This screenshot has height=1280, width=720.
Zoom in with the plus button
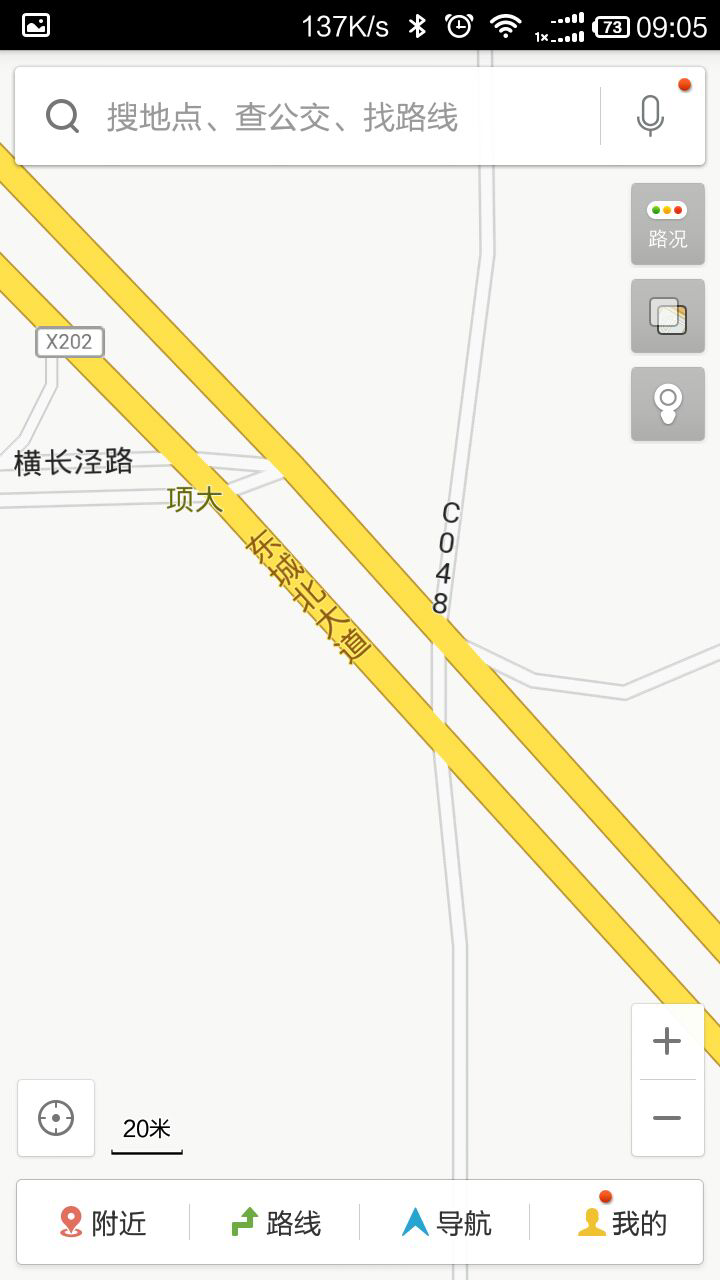click(x=667, y=1042)
